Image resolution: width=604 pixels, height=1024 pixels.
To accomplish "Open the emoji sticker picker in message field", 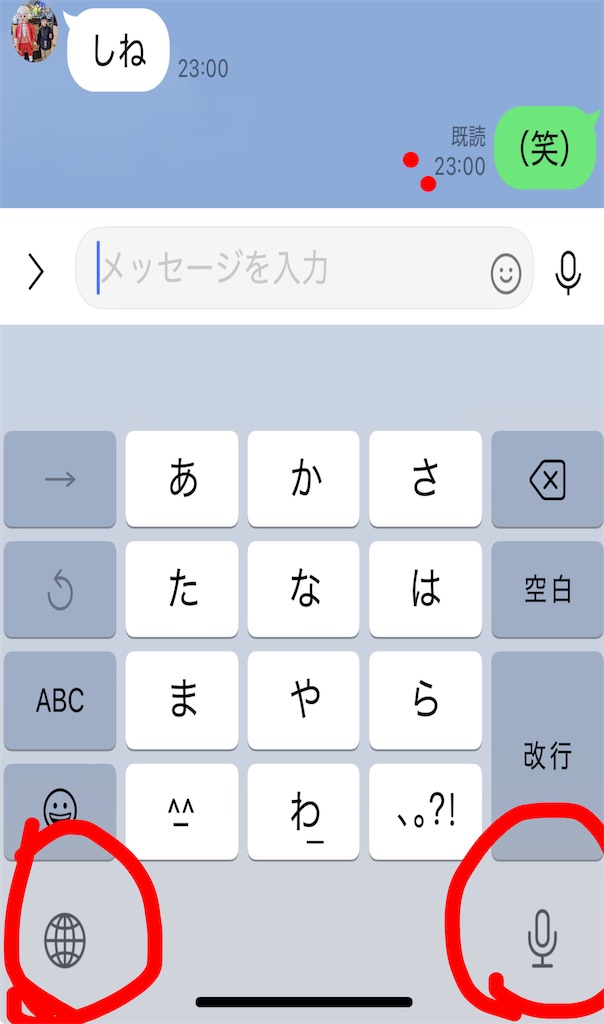I will tap(507, 272).
